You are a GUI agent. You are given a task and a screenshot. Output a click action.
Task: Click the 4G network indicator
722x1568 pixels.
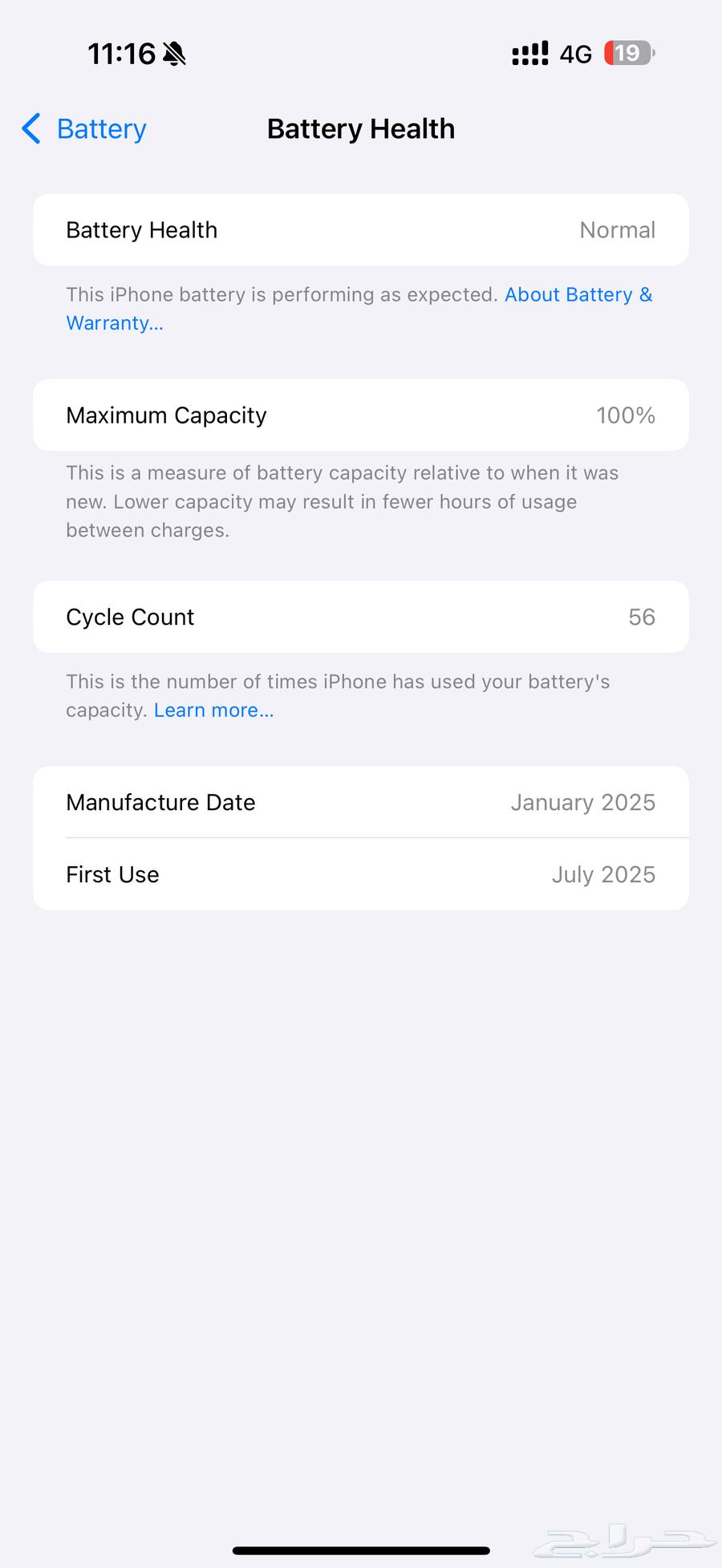pyautogui.click(x=576, y=53)
